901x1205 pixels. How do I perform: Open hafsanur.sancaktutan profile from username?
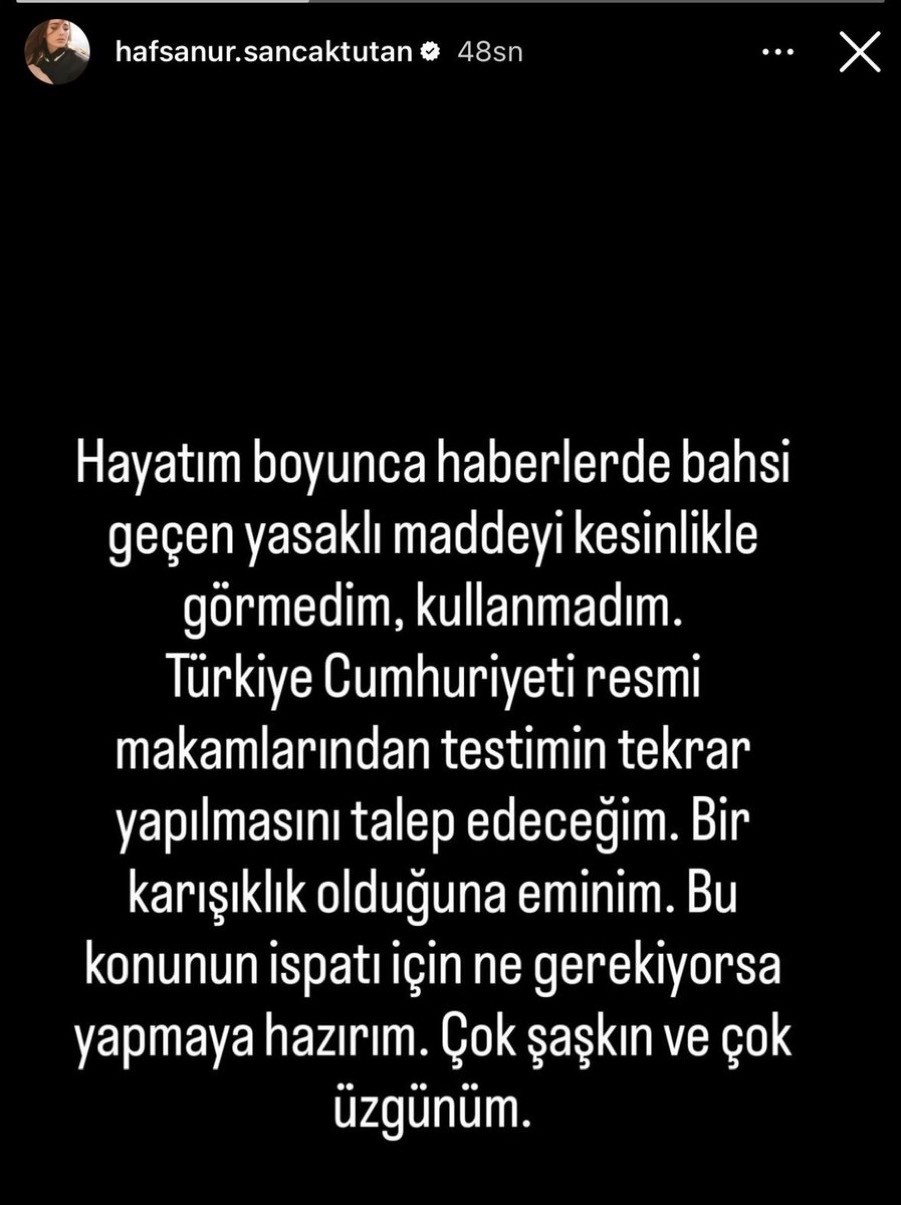tap(263, 52)
